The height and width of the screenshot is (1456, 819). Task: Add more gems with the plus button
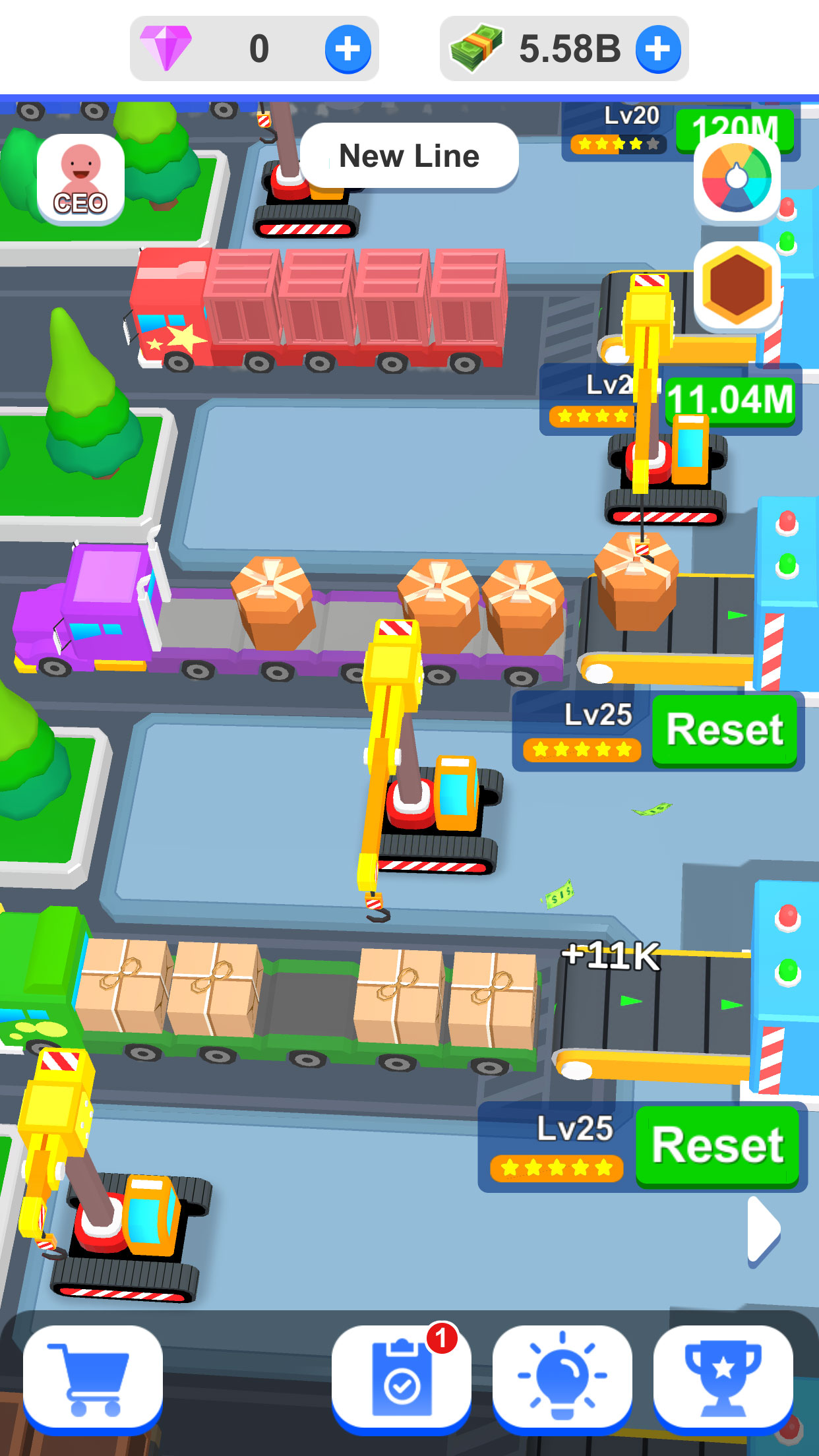pos(348,49)
